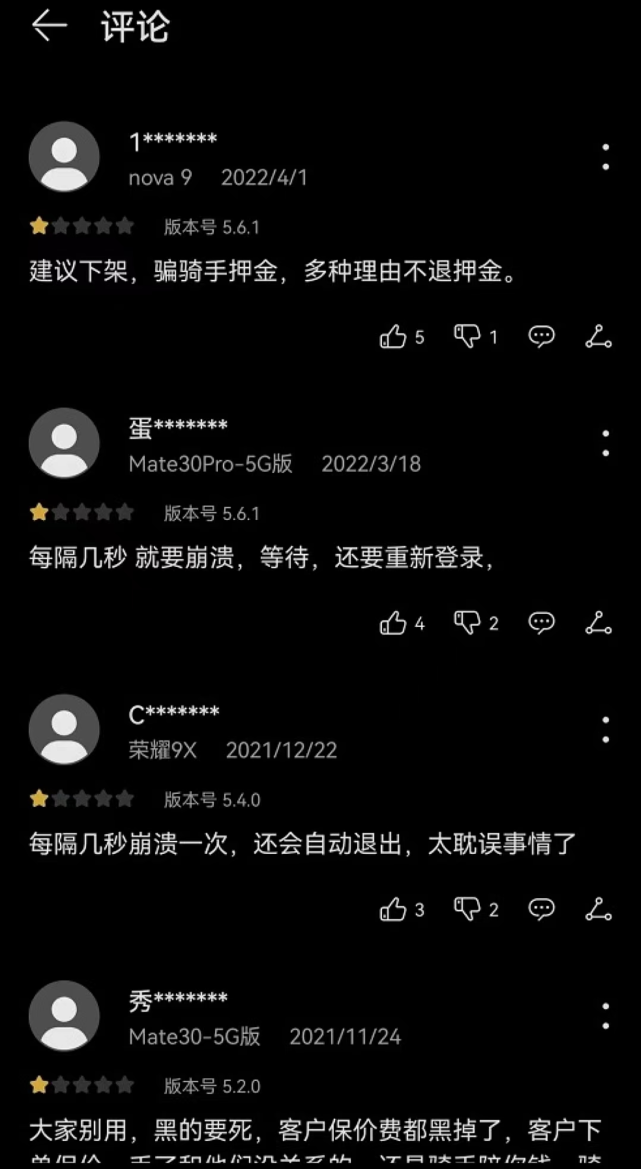641x1169 pixels.
Task: Dislike the review by 1*******
Action: 467,337
